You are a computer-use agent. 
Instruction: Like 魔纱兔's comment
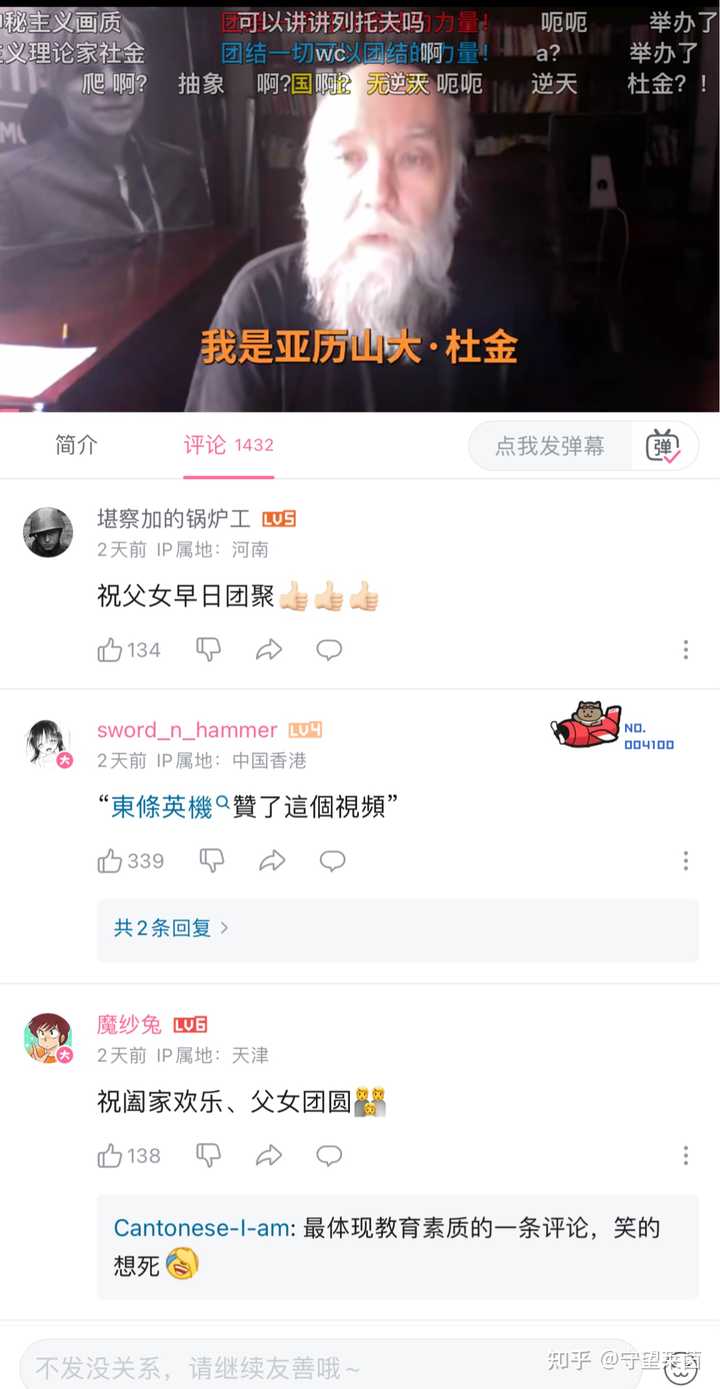[110, 1156]
